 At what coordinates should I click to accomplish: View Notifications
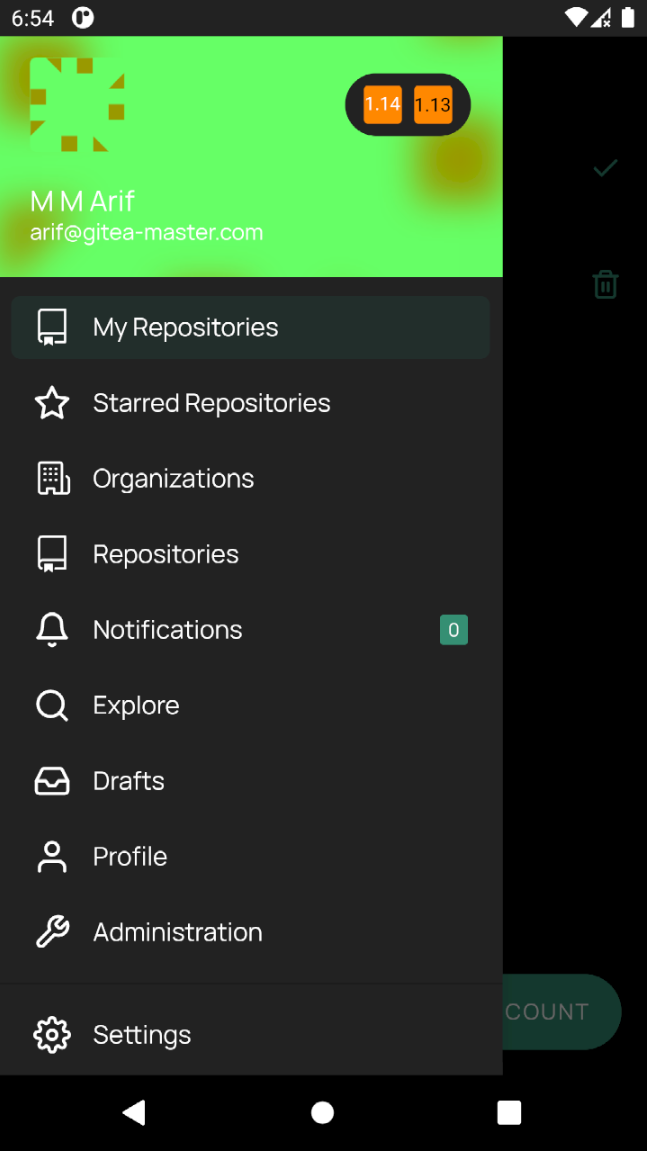250,630
